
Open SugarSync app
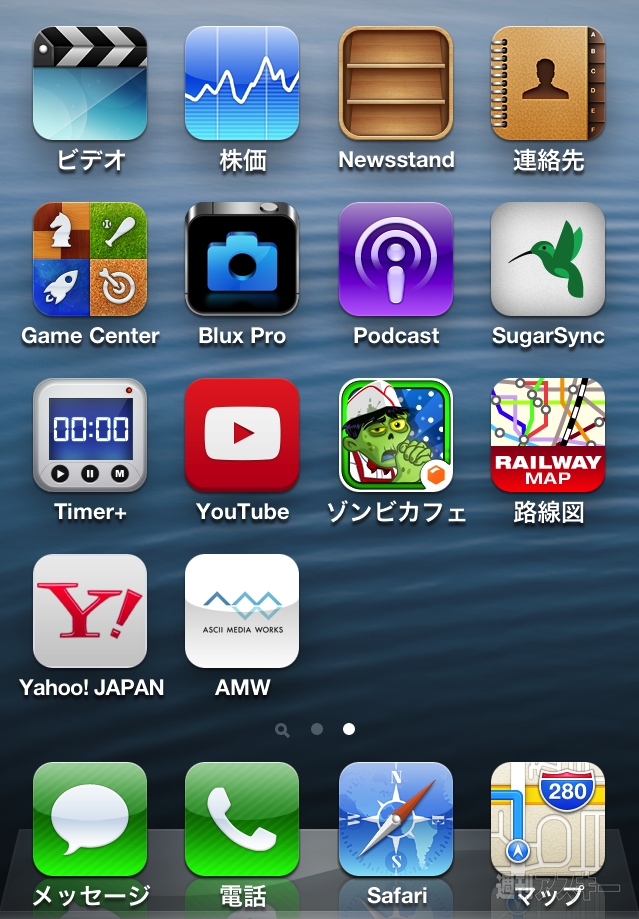548,259
